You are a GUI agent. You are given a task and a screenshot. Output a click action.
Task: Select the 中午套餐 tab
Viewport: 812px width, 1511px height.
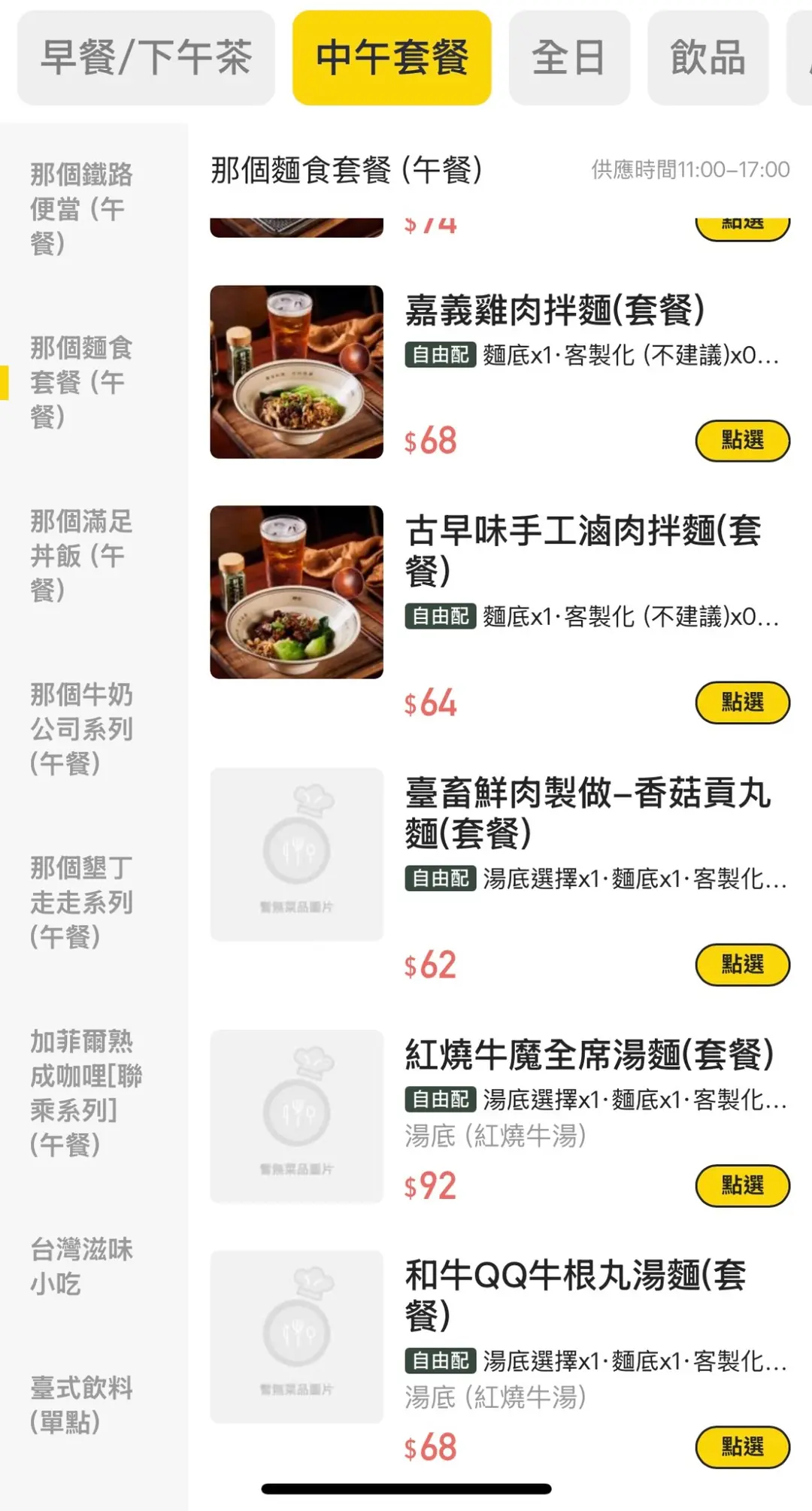click(x=392, y=58)
